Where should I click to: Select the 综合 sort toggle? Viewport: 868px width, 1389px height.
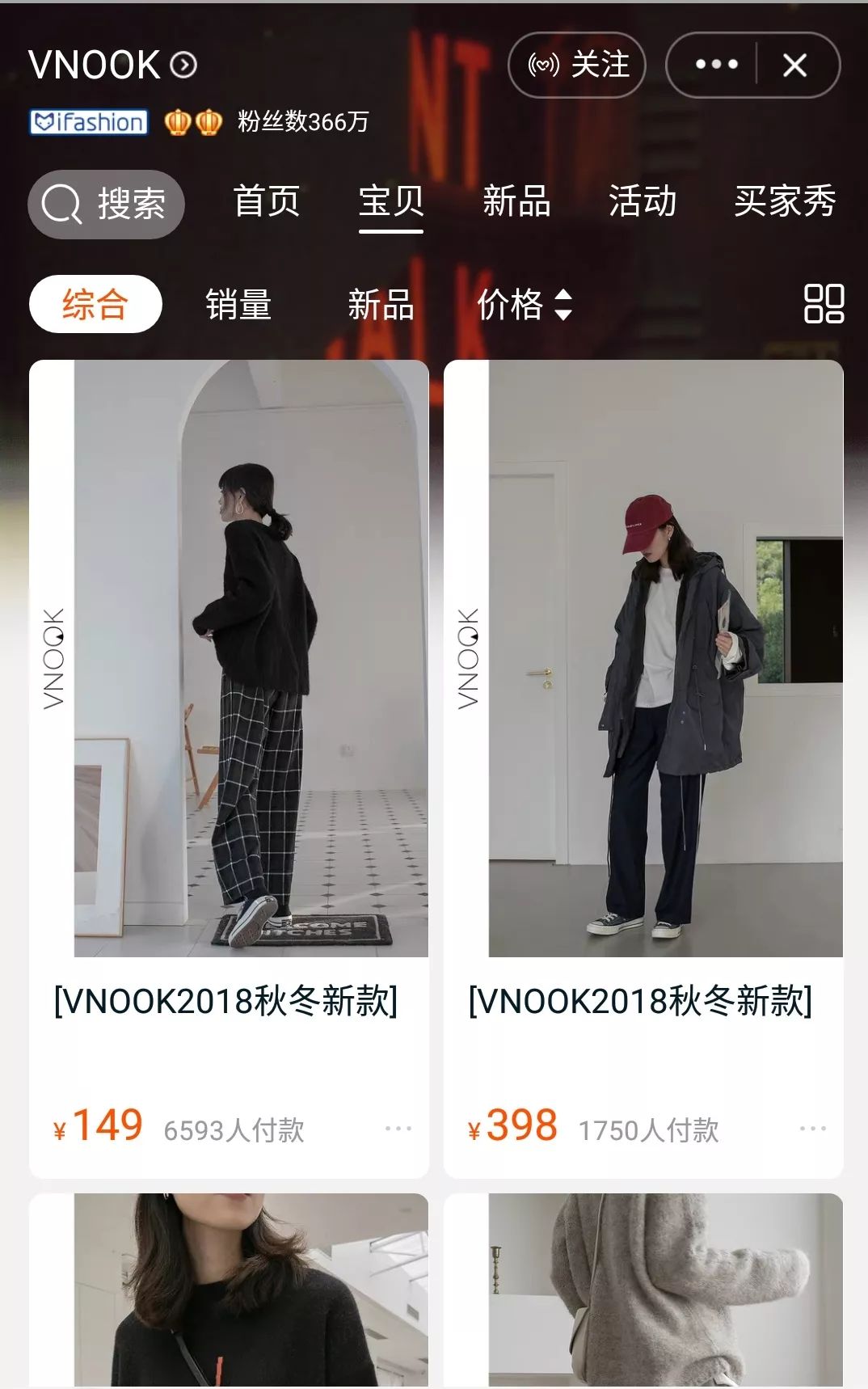pyautogui.click(x=95, y=305)
